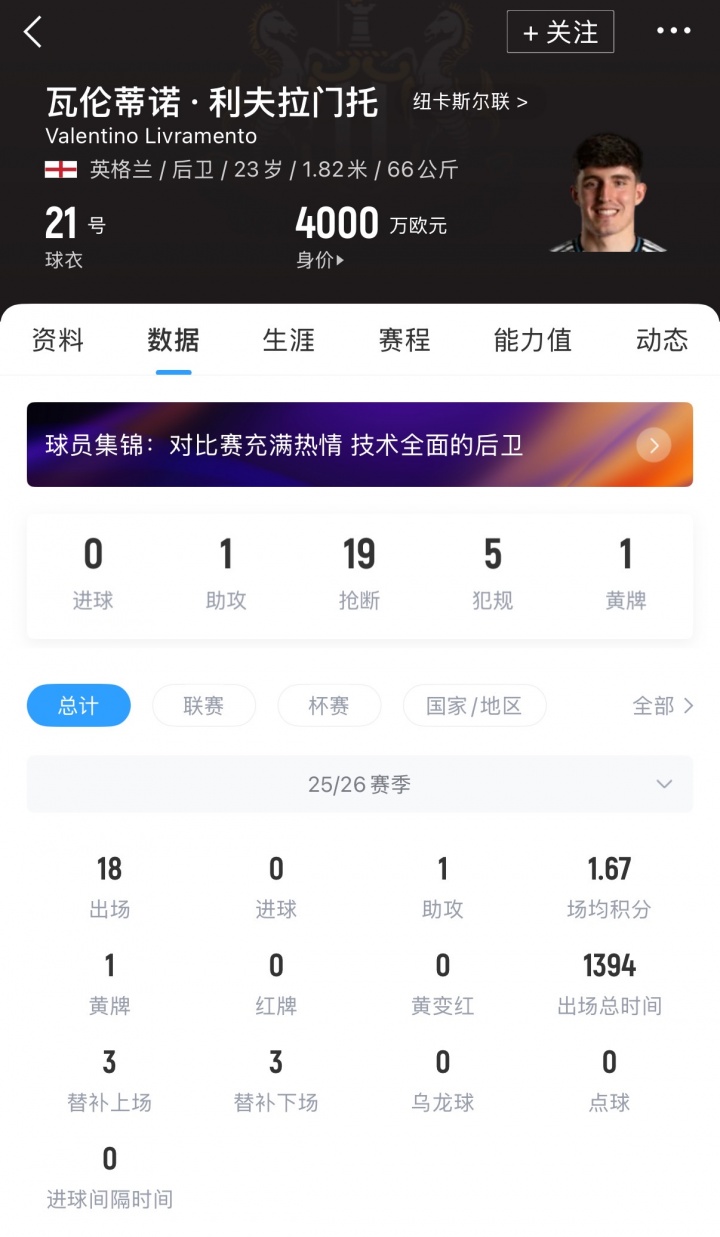Filter stats by 联赛
Viewport: 720px width, 1237px height.
pos(204,705)
